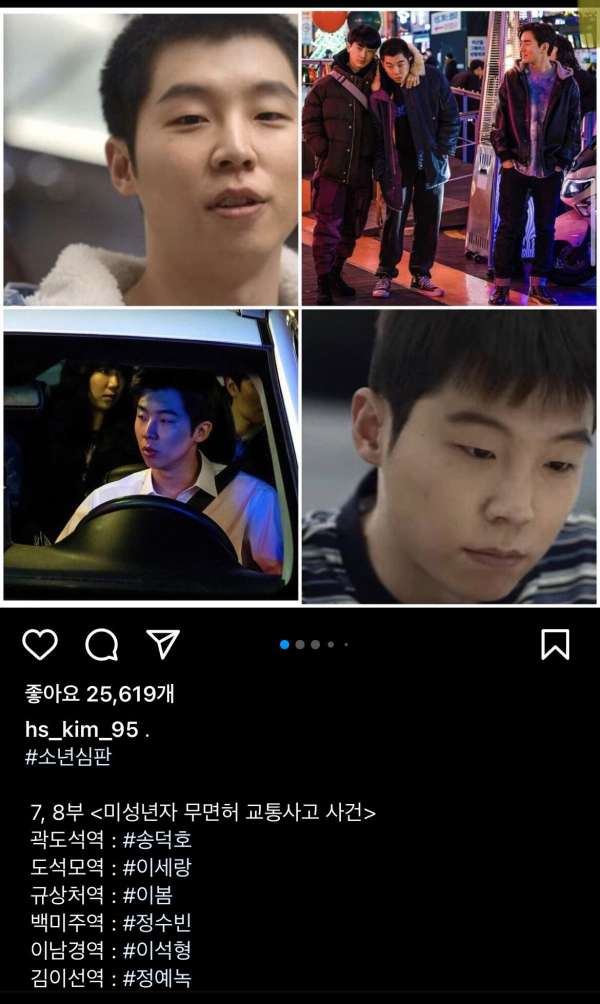Open the #이세랑 hashtag
Screen dimensions: 600x1004
pos(156,867)
